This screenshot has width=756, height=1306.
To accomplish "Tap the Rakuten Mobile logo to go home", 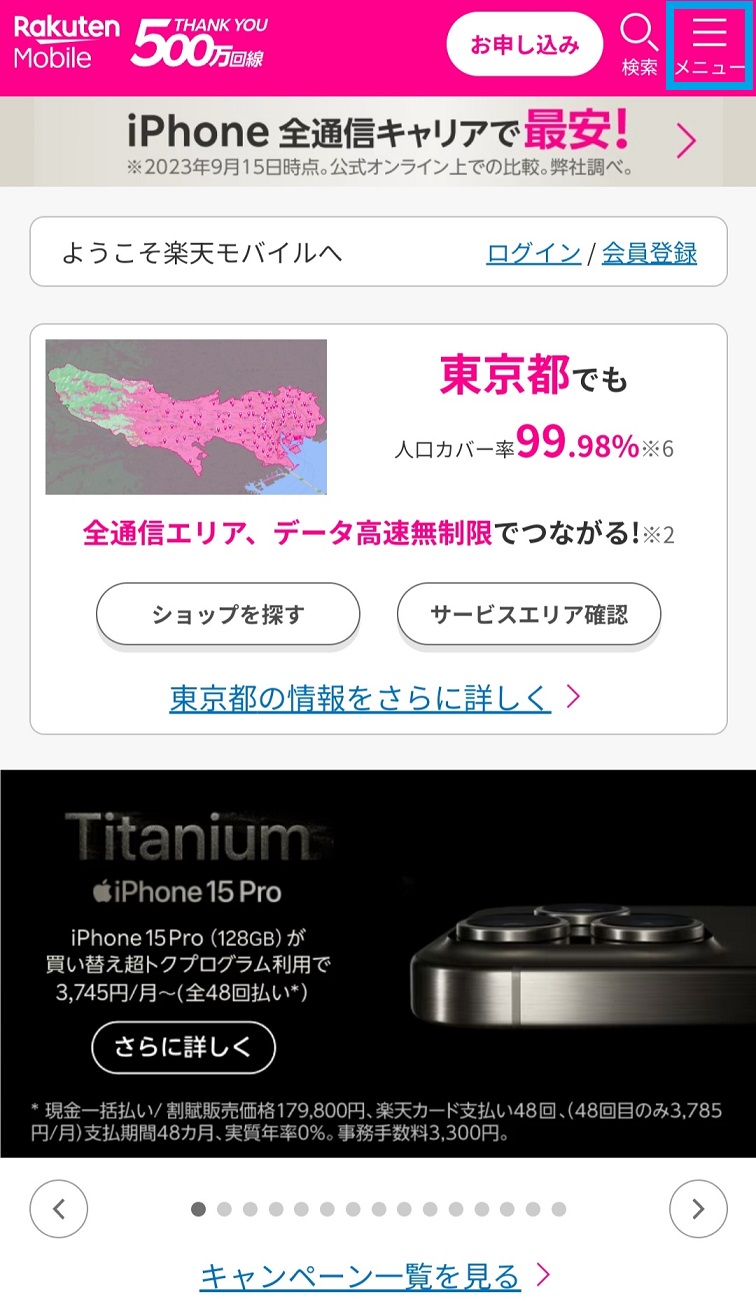I will [66, 43].
